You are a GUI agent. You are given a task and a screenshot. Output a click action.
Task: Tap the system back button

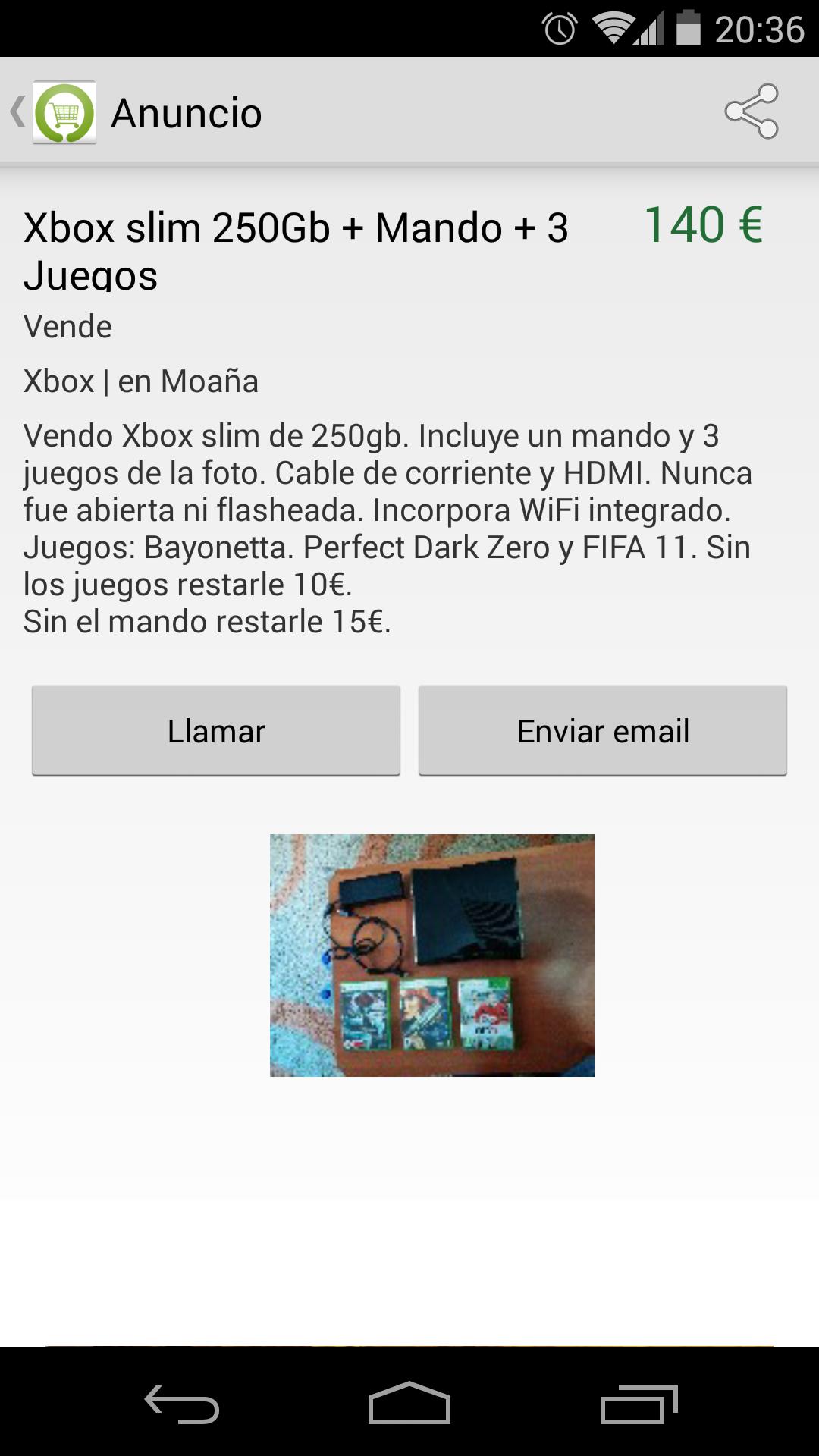pyautogui.click(x=182, y=1404)
